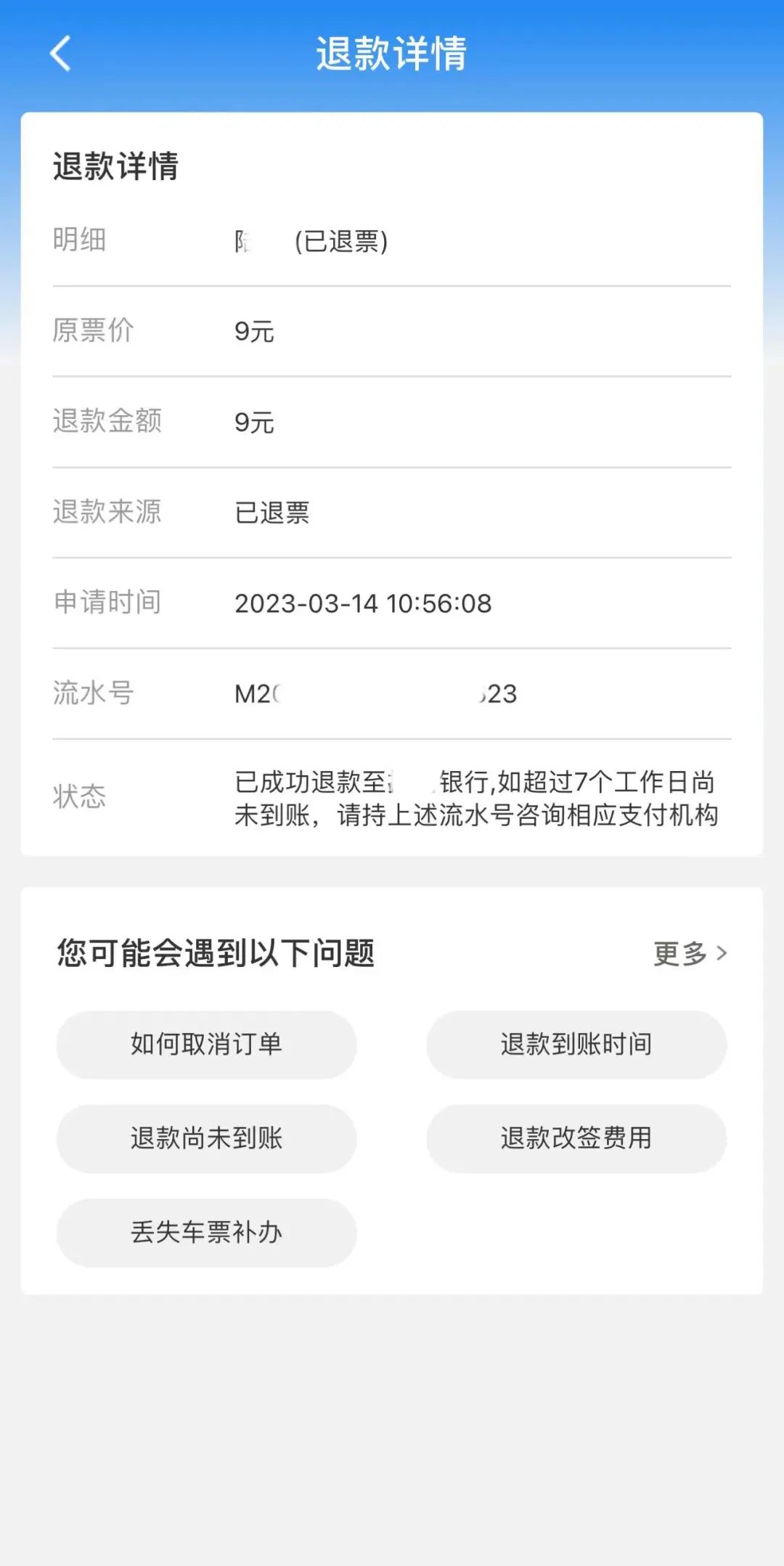Tap the masked transaction number starting with M2
The image size is (784, 1566).
click(x=377, y=694)
